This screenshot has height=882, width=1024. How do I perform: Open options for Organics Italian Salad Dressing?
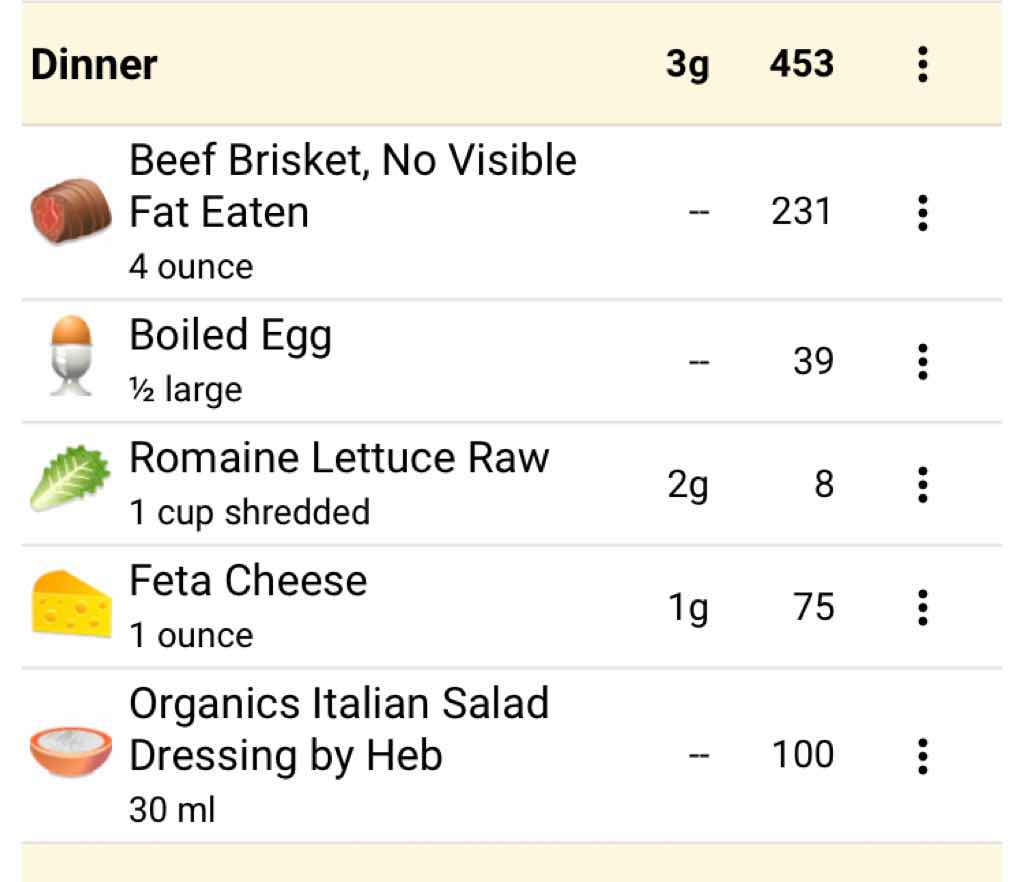[x=922, y=755]
